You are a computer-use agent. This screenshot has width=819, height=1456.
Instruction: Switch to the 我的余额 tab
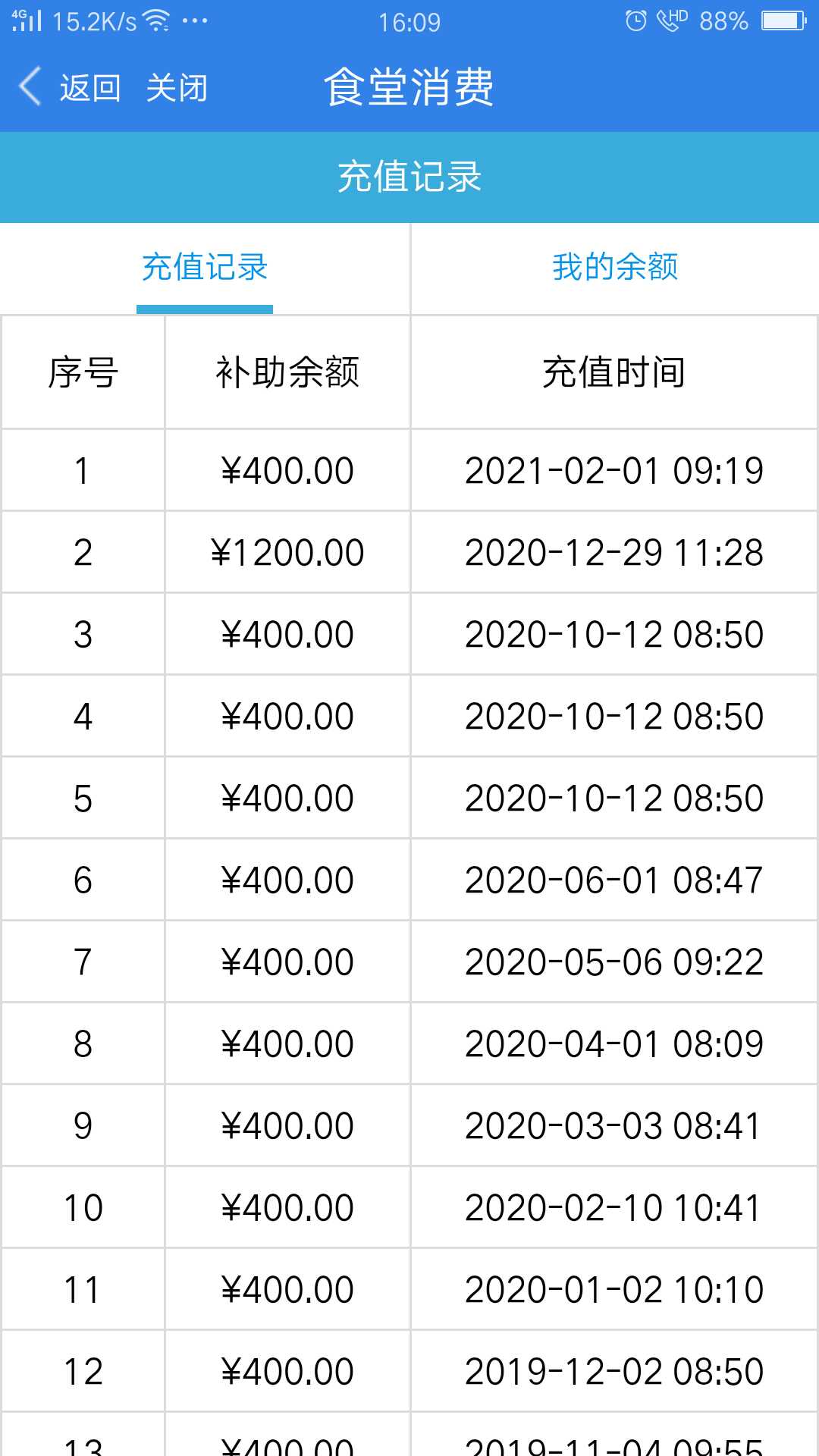pyautogui.click(x=615, y=267)
